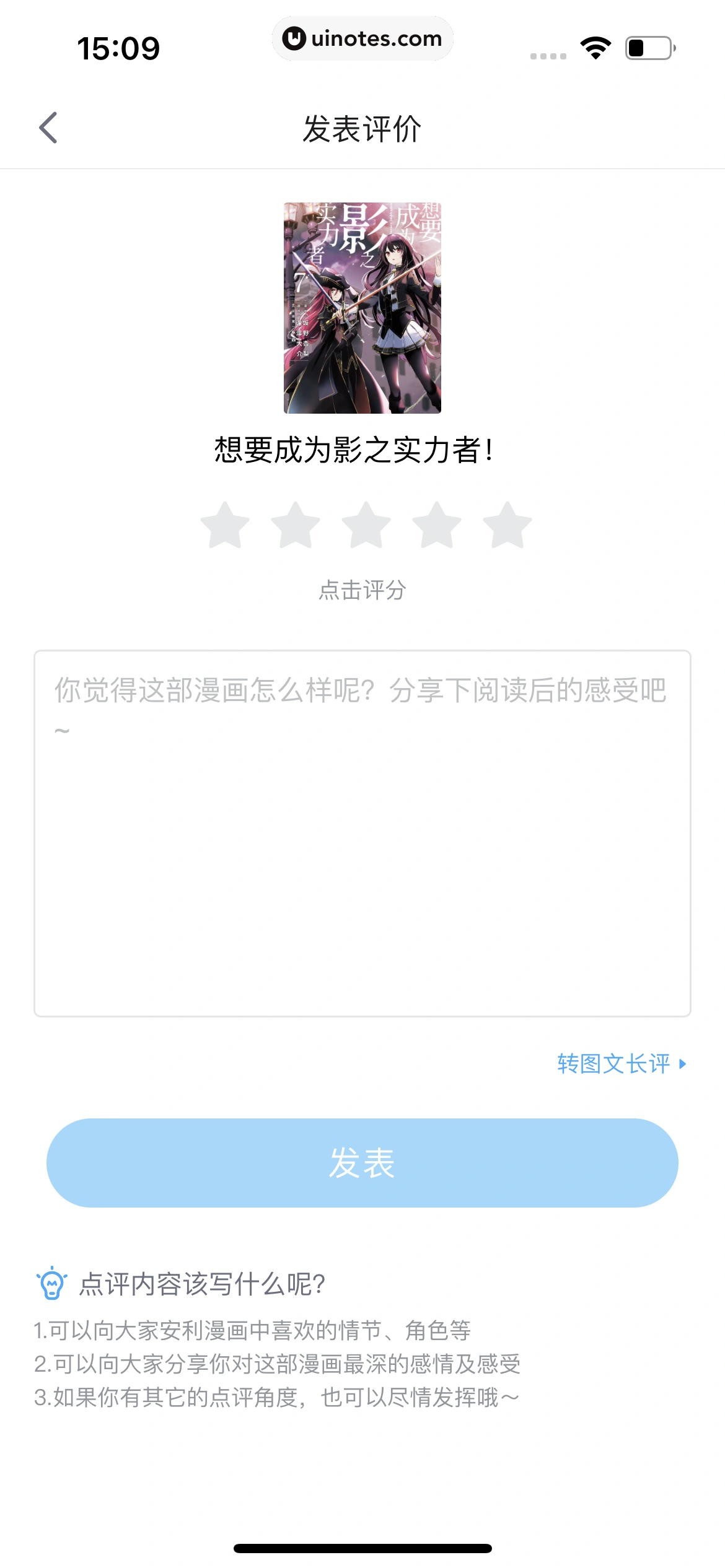725x1568 pixels.
Task: Tap the back arrow to exit review page
Action: [47, 128]
